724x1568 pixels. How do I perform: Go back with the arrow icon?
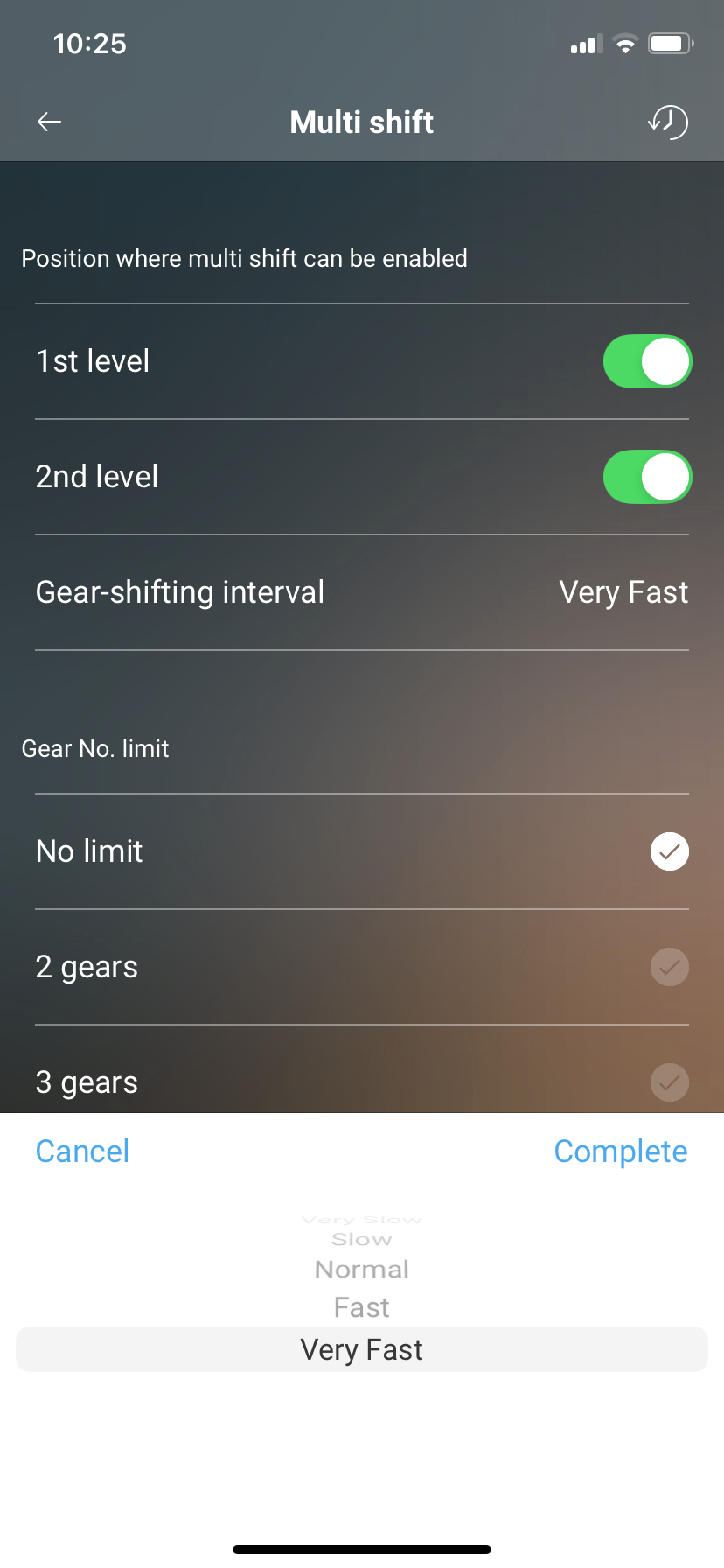pos(49,122)
